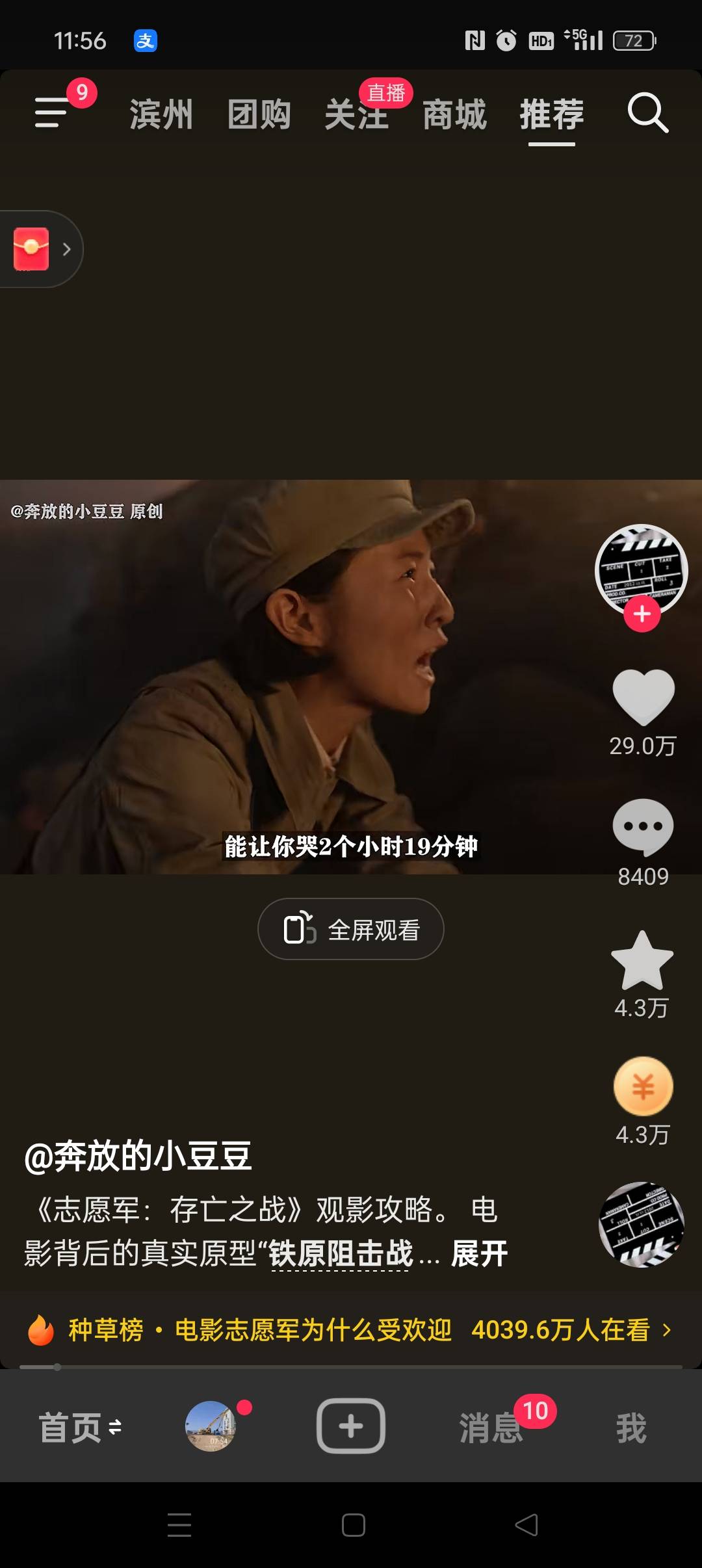Switch to the 滨州 tab
Screen dimensions: 702x1568
[161, 115]
